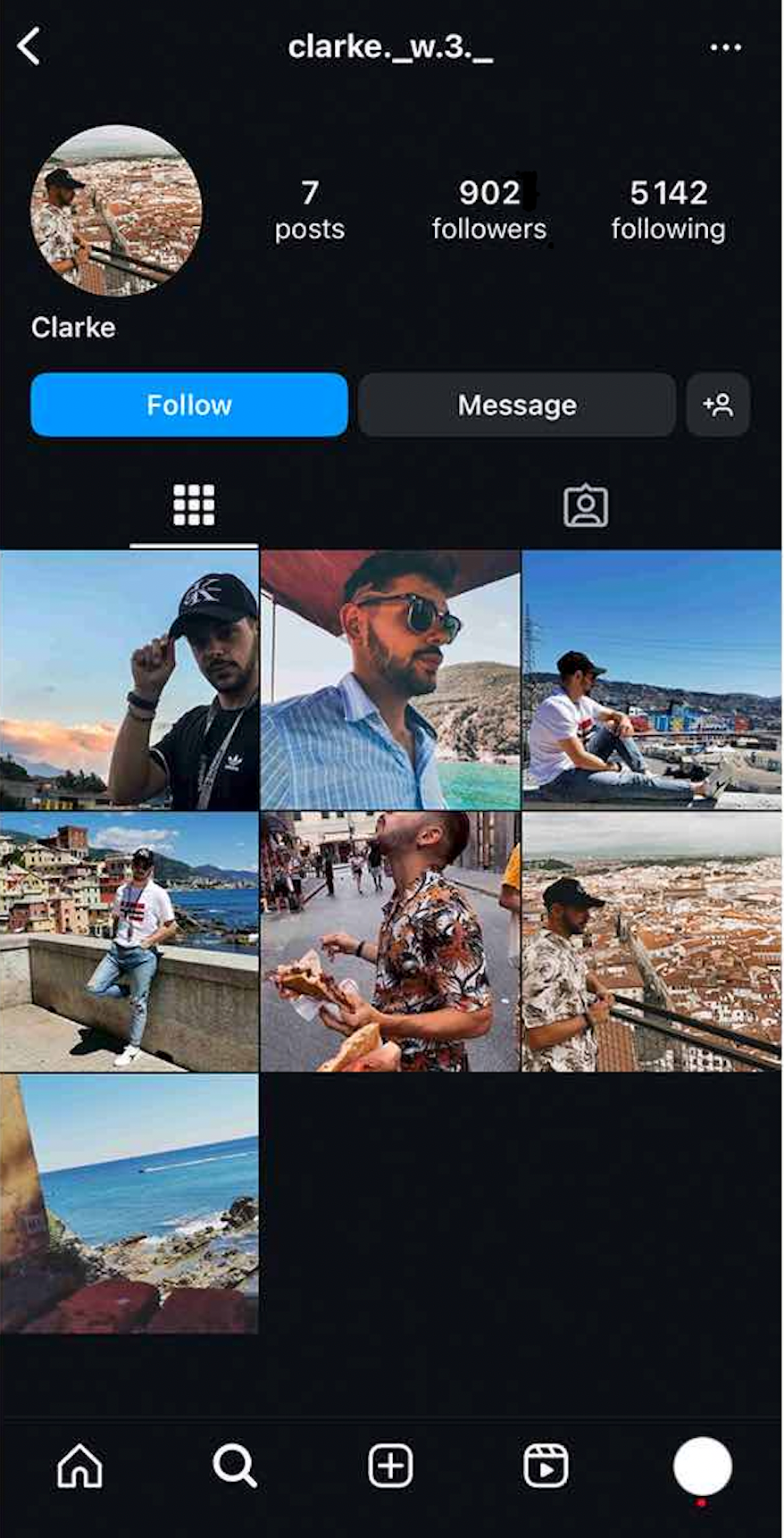The image size is (784, 1538).
Task: Follow Clarke's account
Action: click(188, 405)
